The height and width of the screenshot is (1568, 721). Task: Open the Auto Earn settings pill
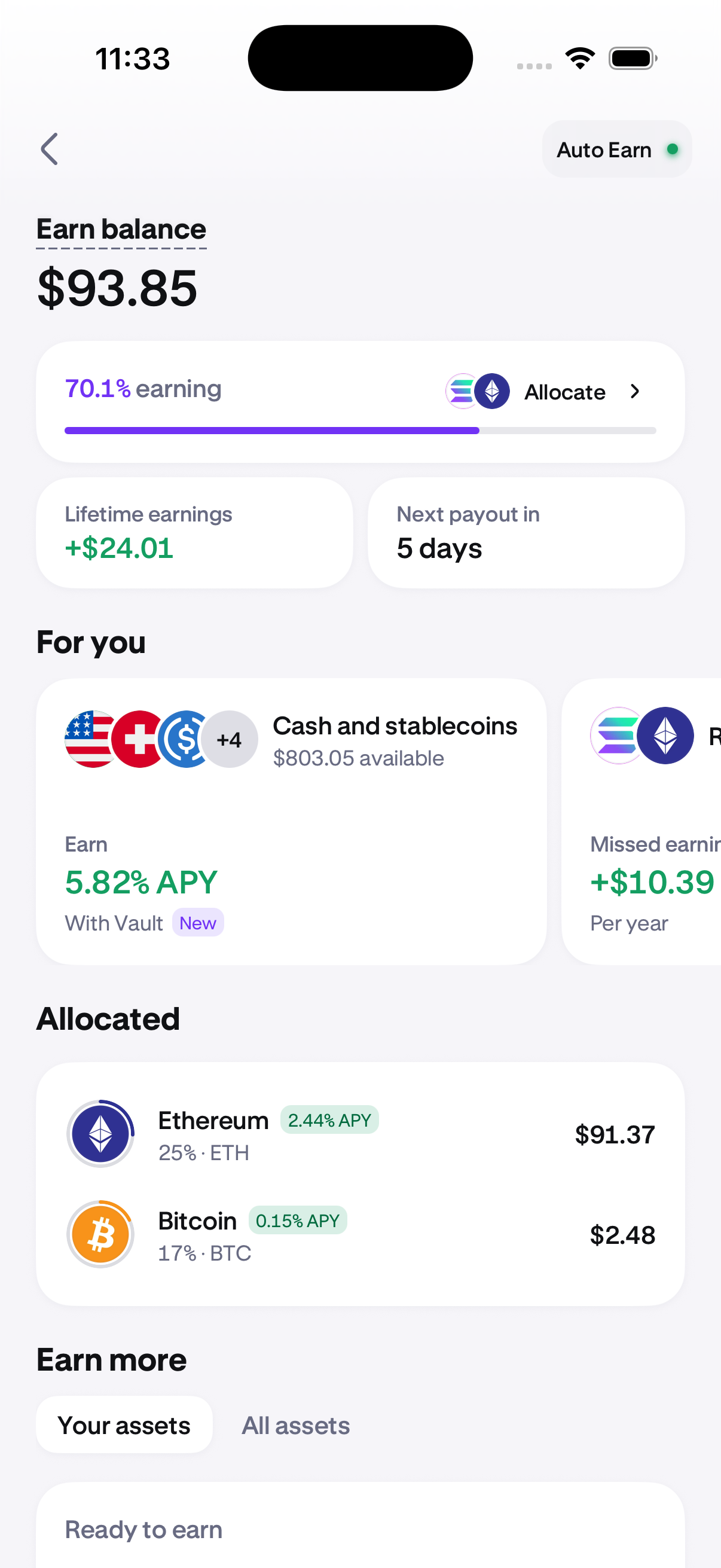616,149
